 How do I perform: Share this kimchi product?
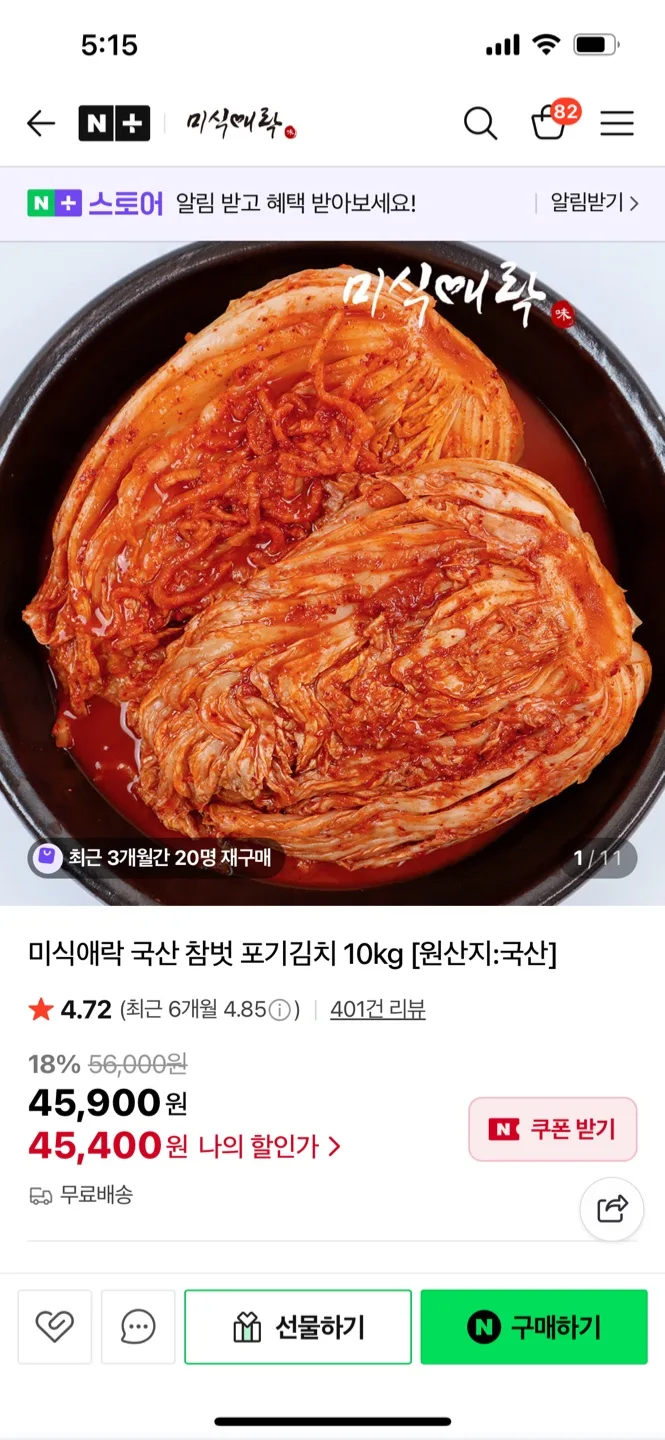[612, 1208]
